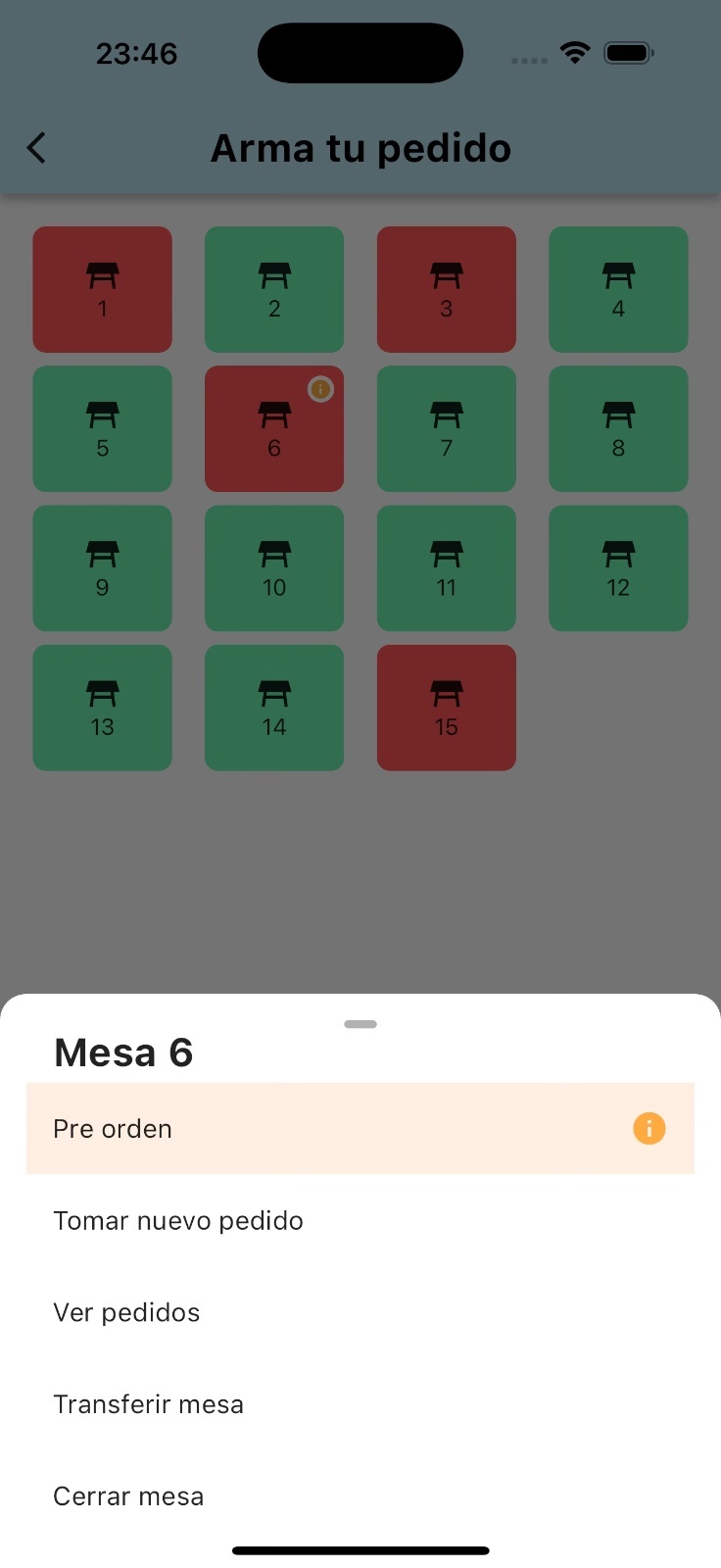The width and height of the screenshot is (721, 1568).
Task: Tap the home indicator bar
Action: click(360, 1551)
